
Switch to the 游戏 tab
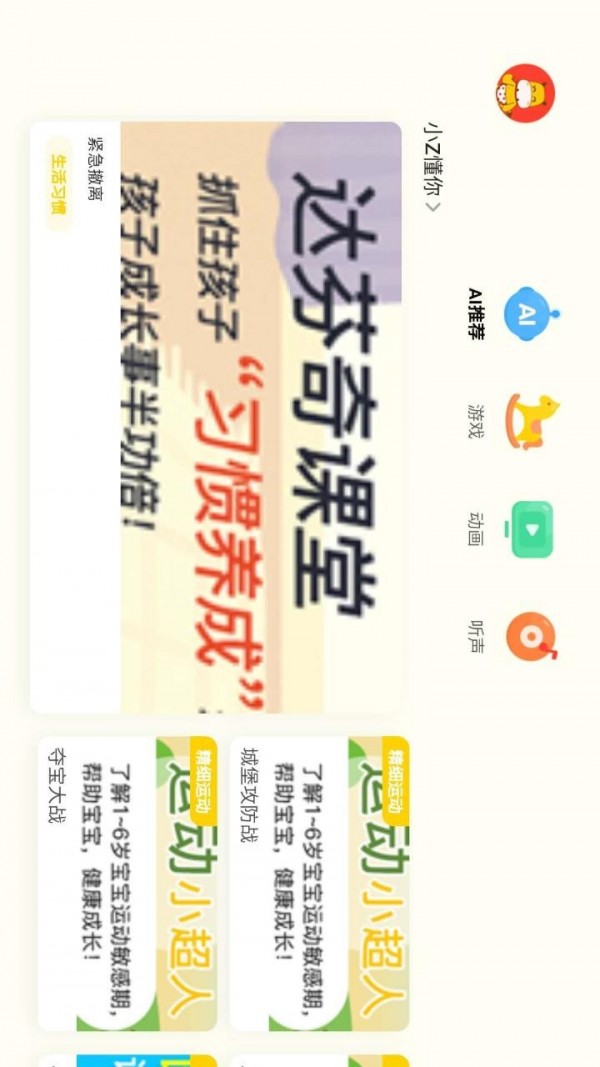pyautogui.click(x=531, y=421)
